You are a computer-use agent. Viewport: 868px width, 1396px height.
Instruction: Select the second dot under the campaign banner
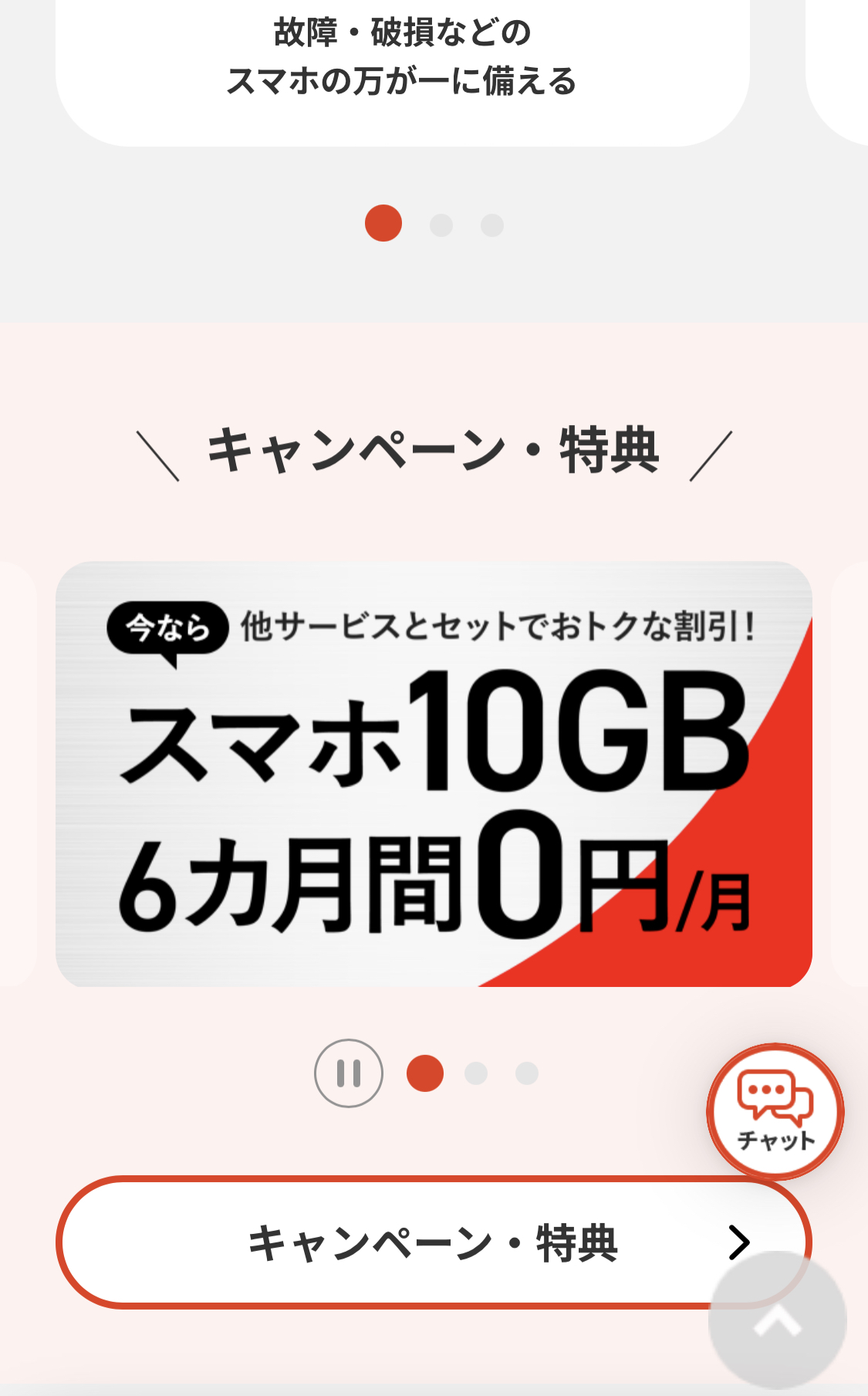476,1073
